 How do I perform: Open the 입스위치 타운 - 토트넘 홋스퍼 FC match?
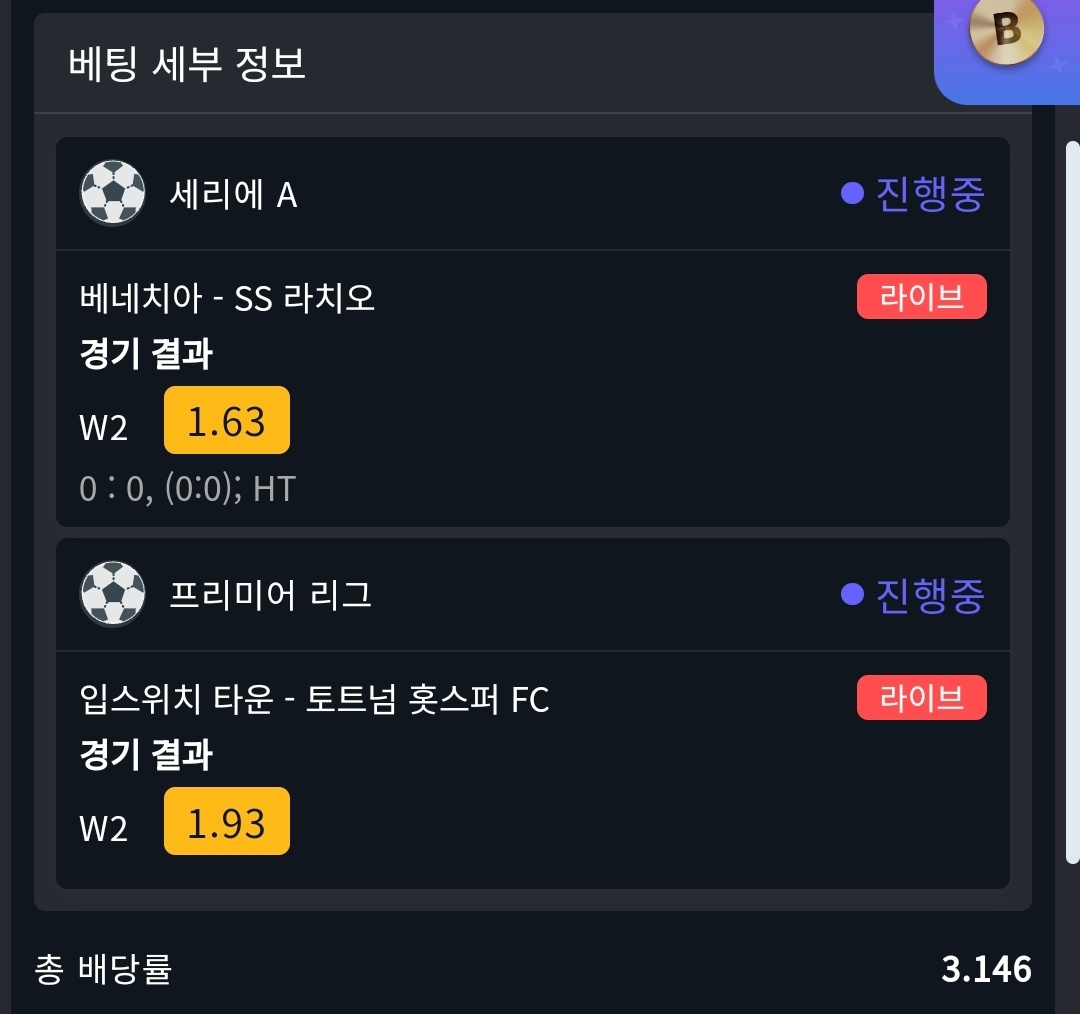pos(314,699)
